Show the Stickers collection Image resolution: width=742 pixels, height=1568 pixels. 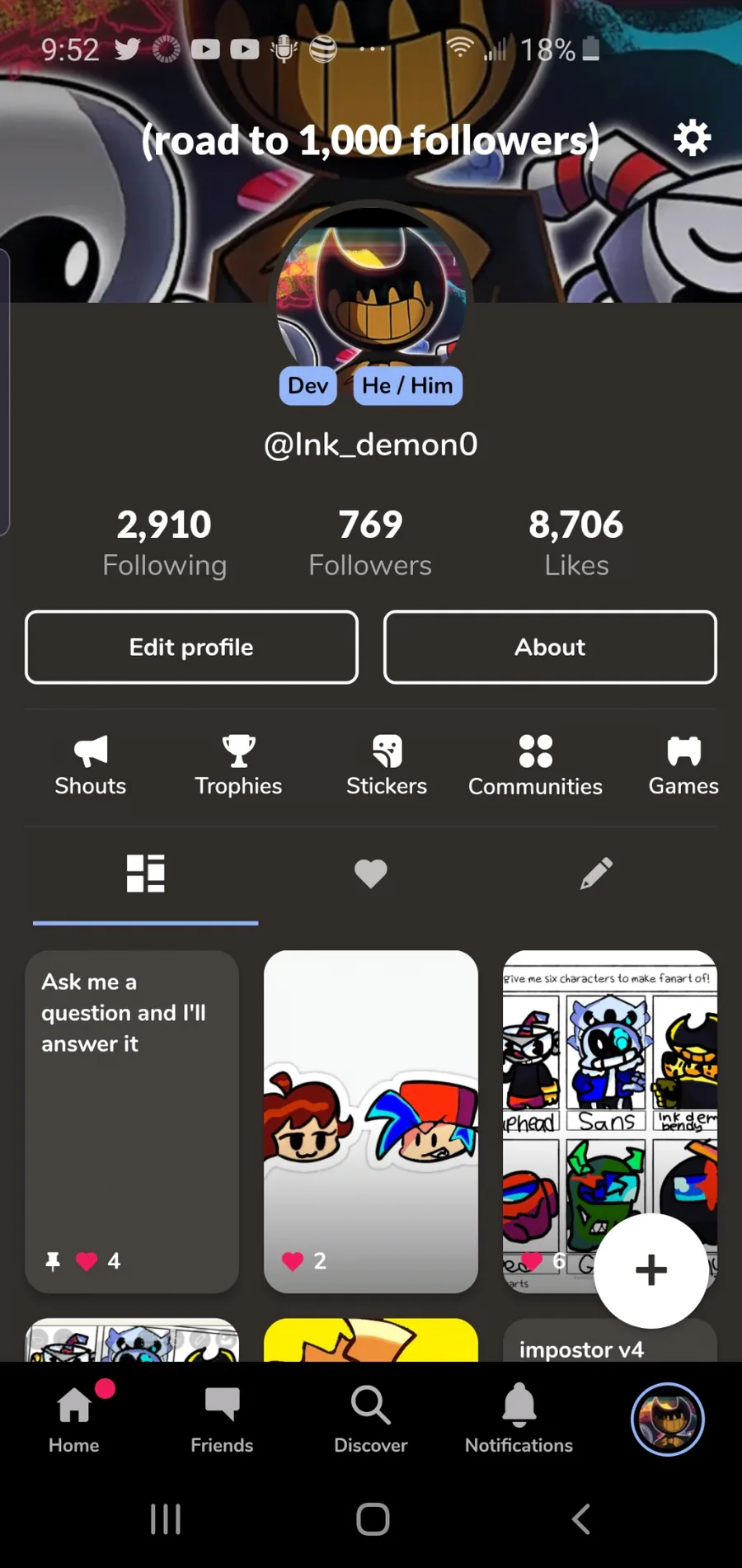tap(387, 765)
